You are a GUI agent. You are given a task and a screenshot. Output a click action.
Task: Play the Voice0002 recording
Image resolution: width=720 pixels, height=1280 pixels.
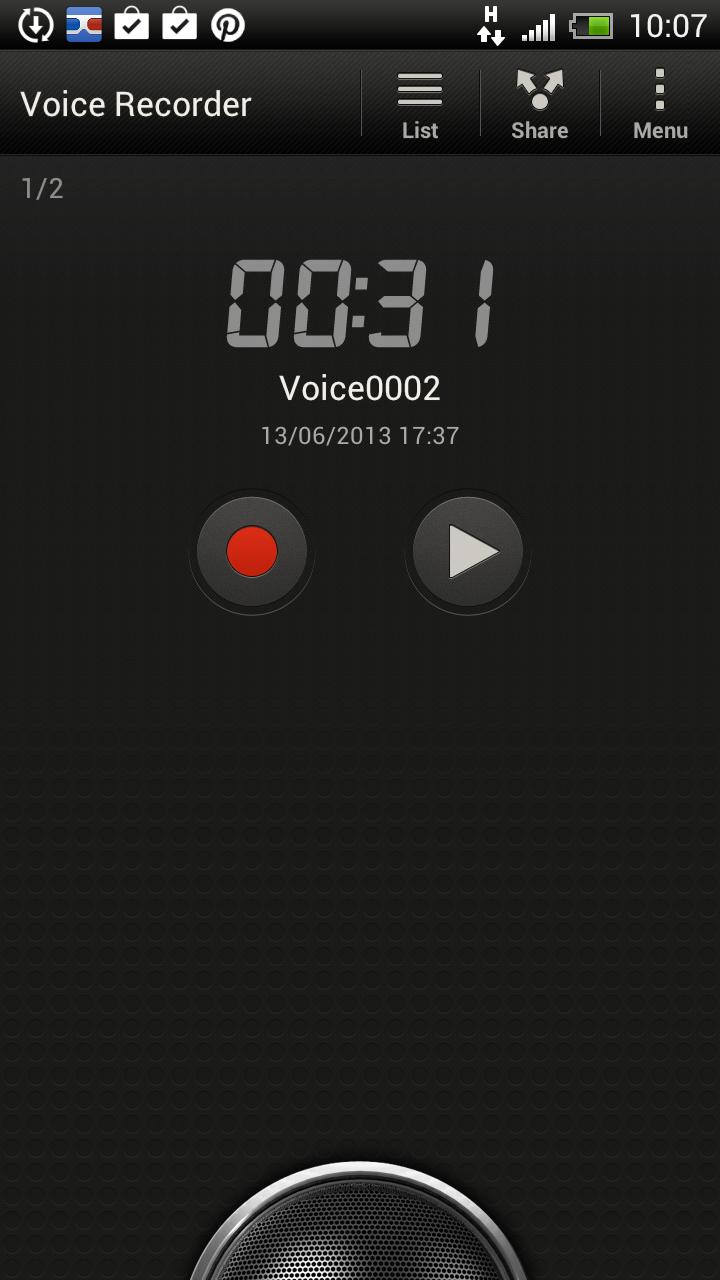pyautogui.click(x=468, y=552)
